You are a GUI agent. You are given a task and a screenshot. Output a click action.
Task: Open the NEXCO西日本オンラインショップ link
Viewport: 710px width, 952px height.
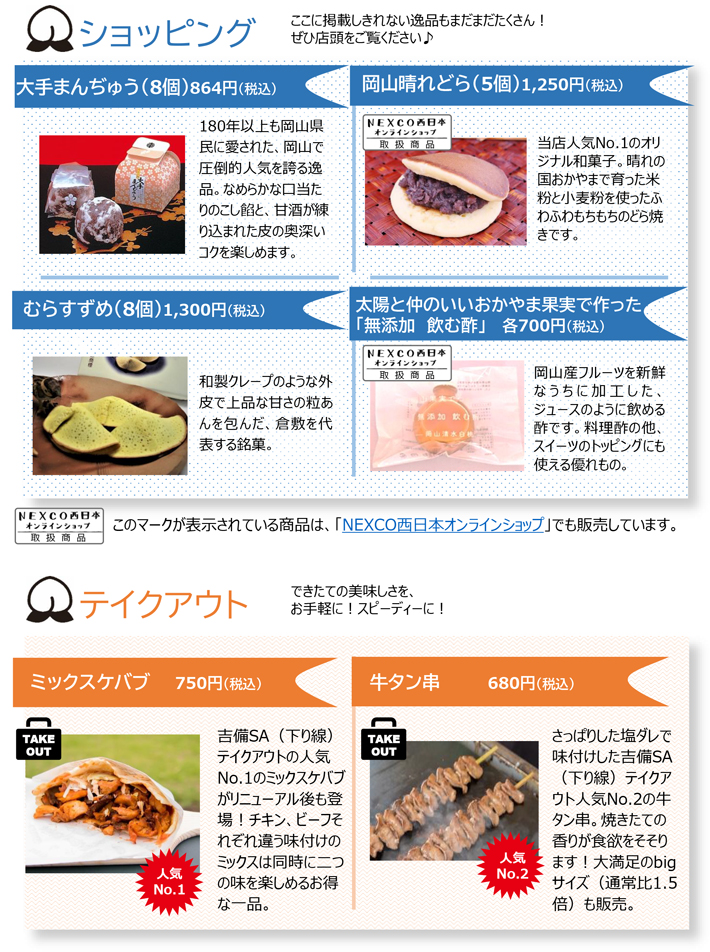tap(442, 524)
